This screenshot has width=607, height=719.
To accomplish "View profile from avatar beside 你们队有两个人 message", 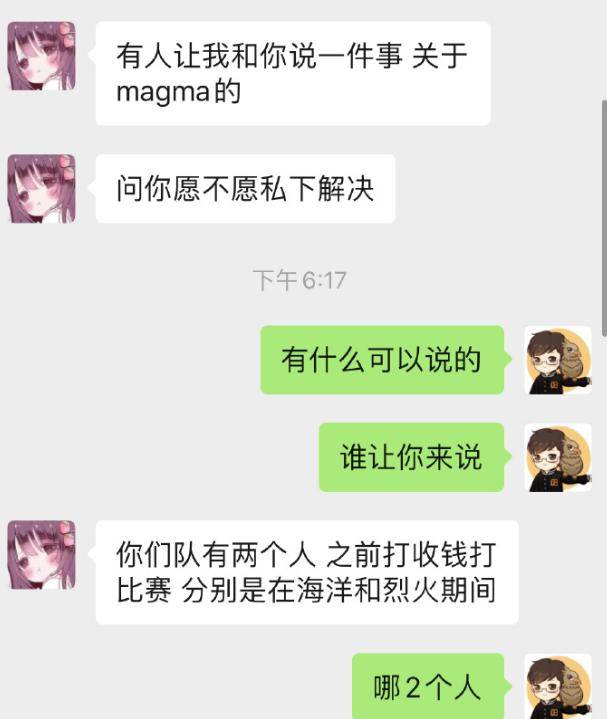I will coord(42,554).
